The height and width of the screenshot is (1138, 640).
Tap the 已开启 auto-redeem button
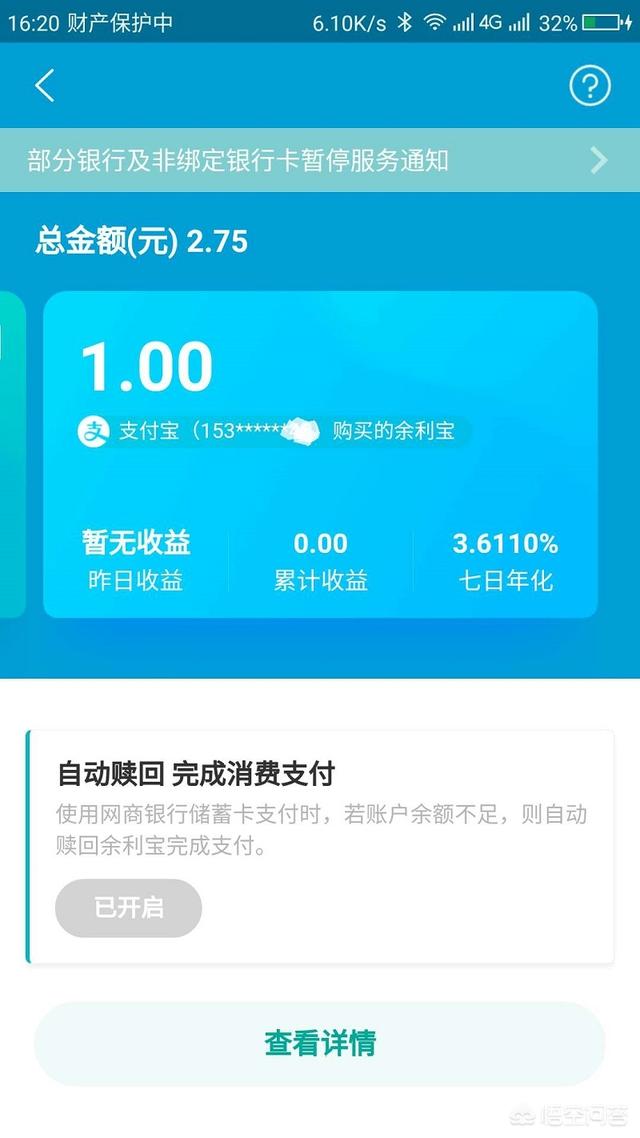[128, 908]
